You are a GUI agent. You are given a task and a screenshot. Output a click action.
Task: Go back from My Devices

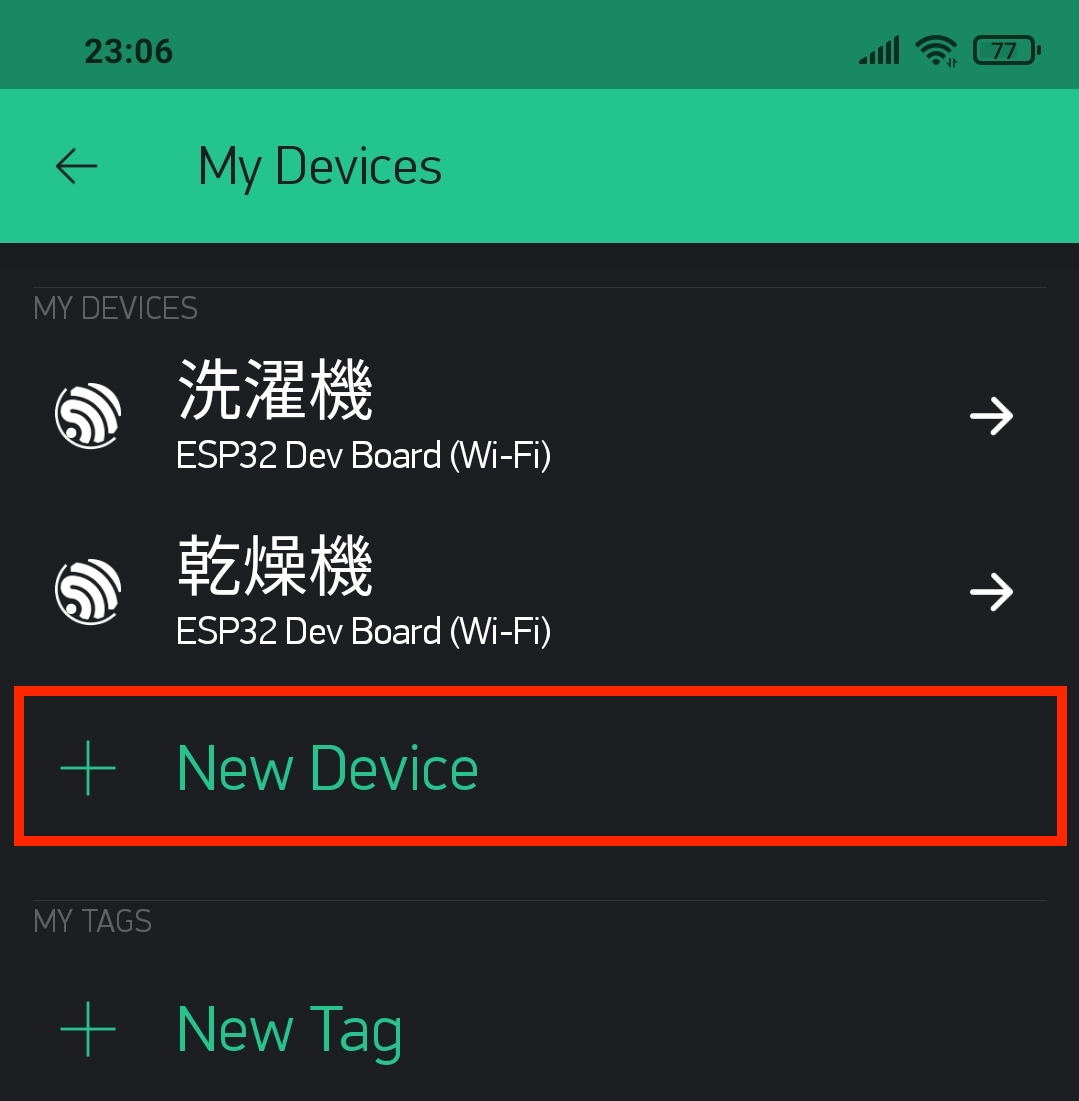pos(76,166)
